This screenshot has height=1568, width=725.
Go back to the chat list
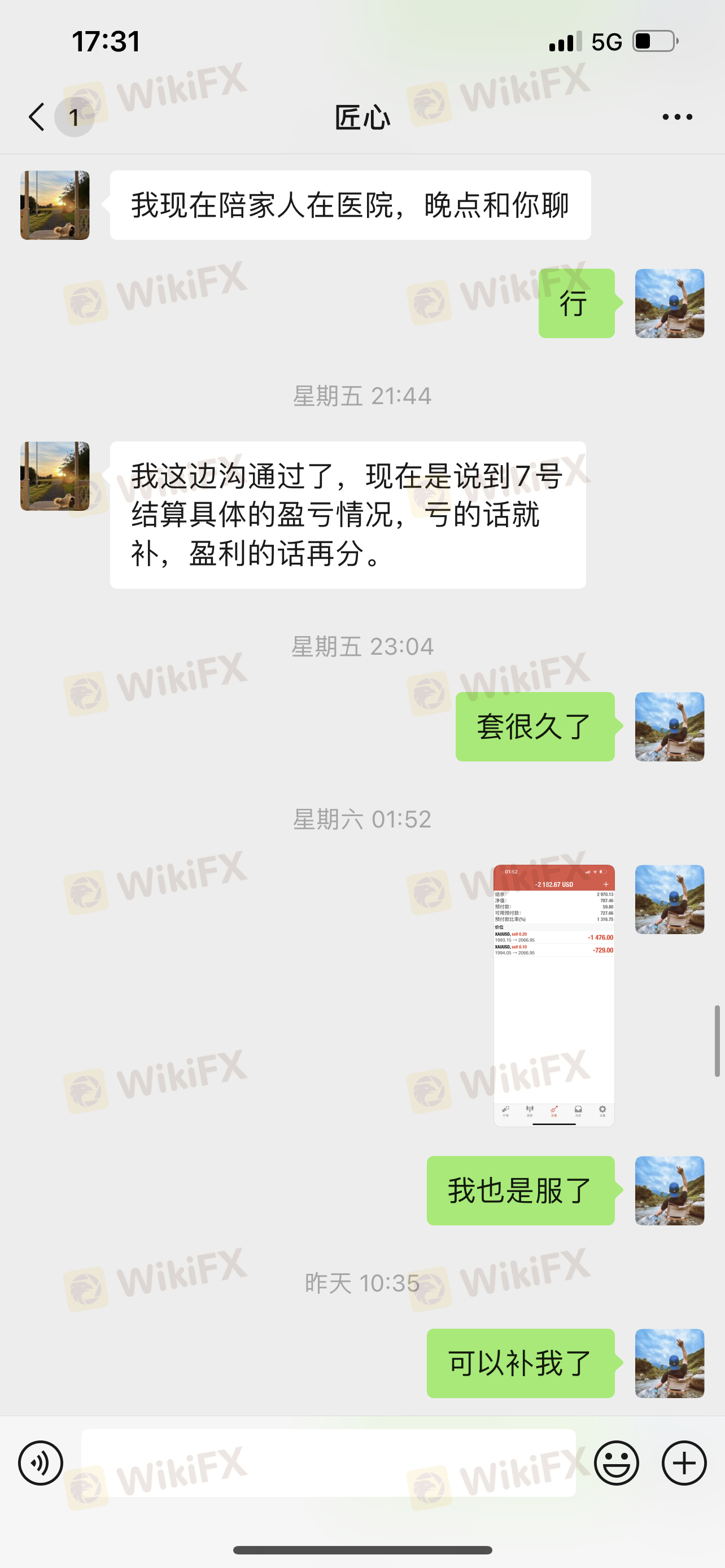[38, 116]
